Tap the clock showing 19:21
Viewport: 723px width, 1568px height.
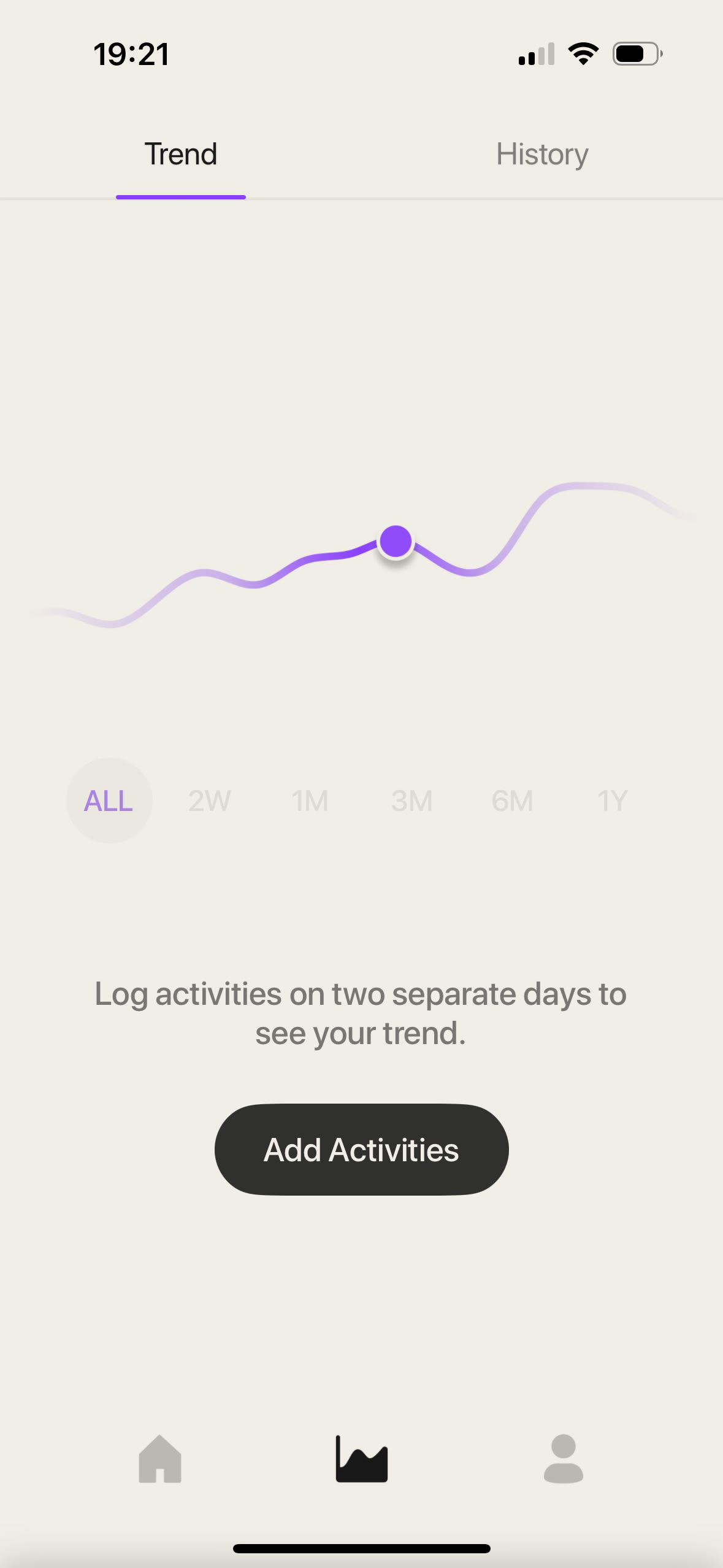(x=131, y=54)
